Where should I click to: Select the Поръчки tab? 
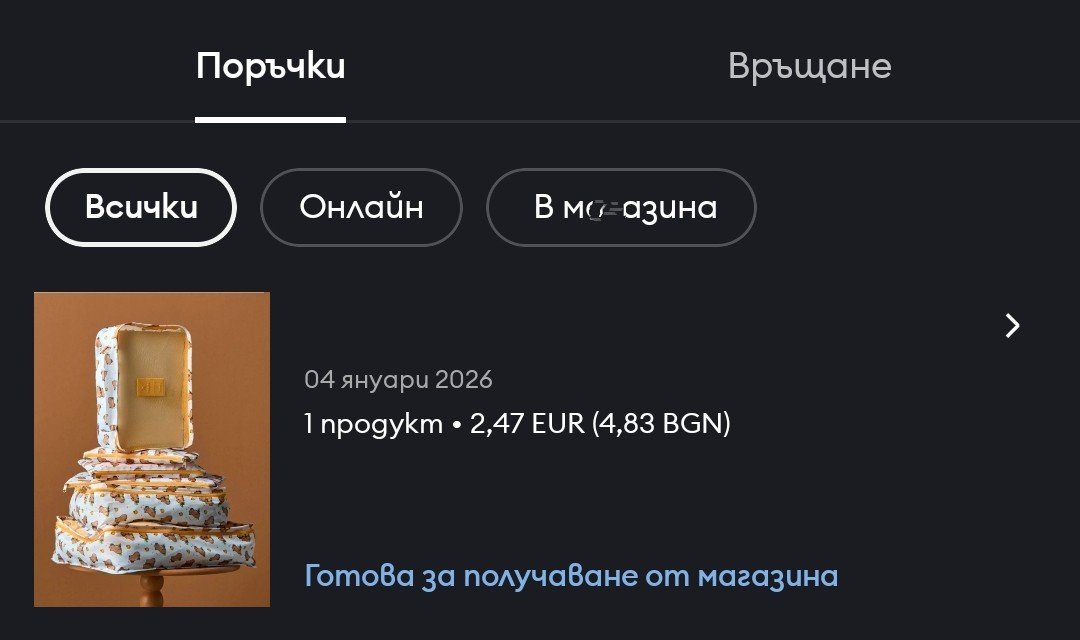[x=270, y=66]
